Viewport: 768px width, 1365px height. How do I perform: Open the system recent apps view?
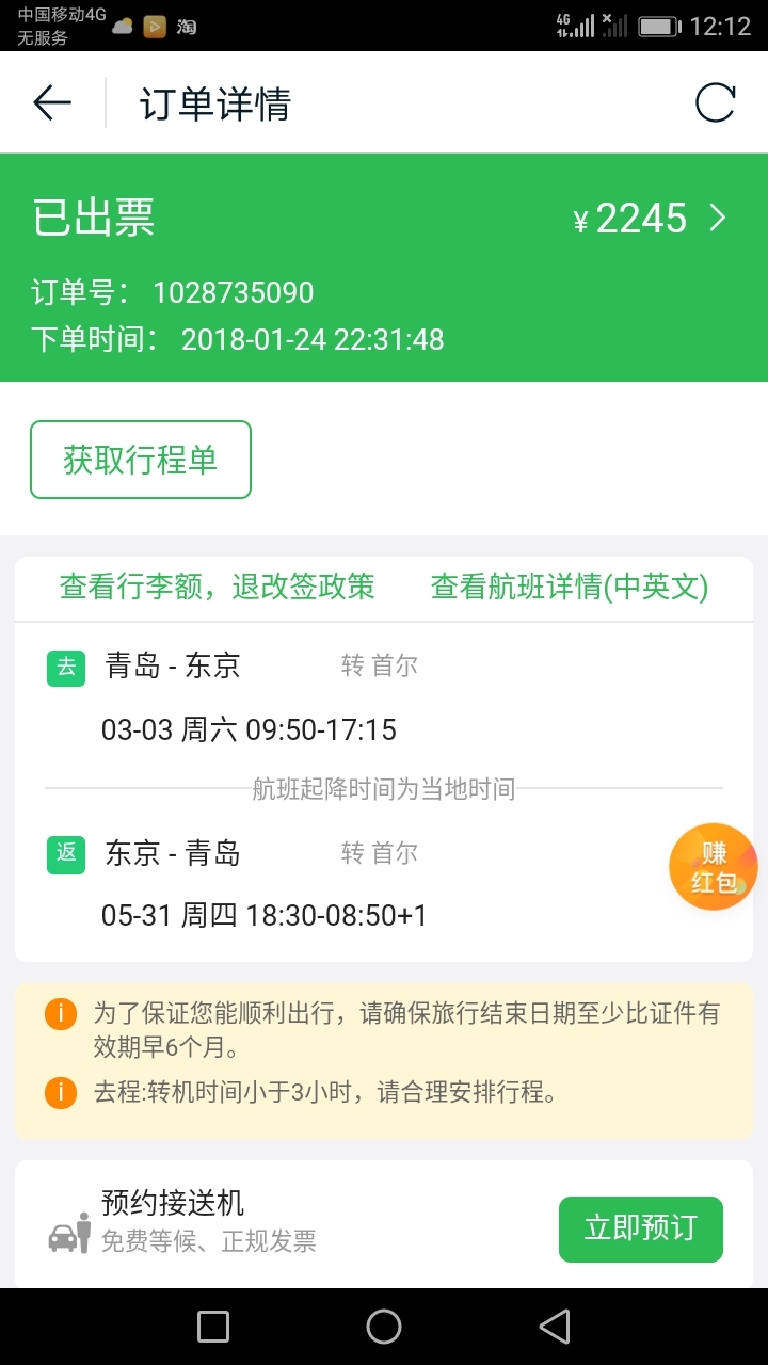[x=213, y=1326]
